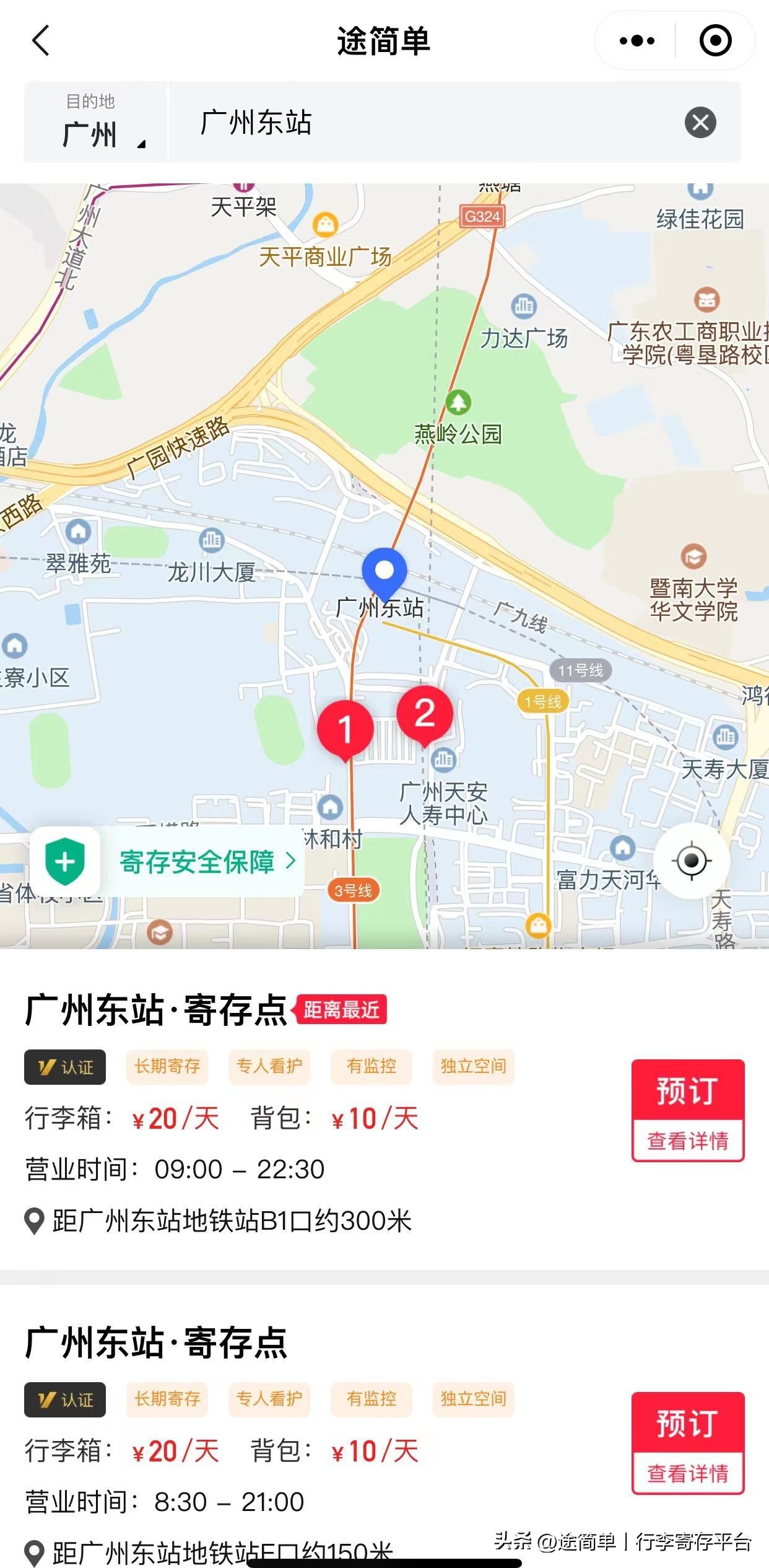Image resolution: width=769 pixels, height=1568 pixels.
Task: Expand the 广州 destination city selector
Action: (92, 129)
